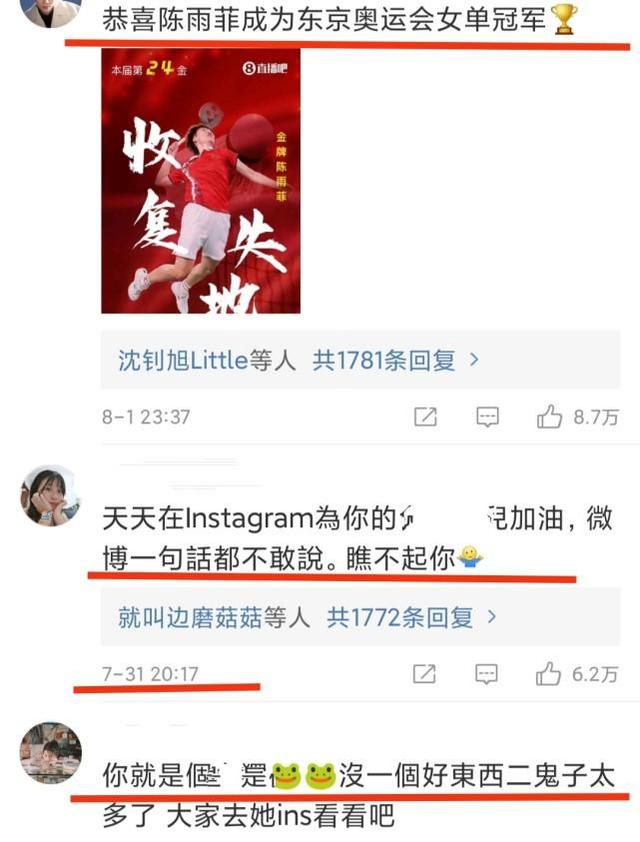
Task: Reply to the 7-31 20:17 comment
Action: click(x=487, y=674)
